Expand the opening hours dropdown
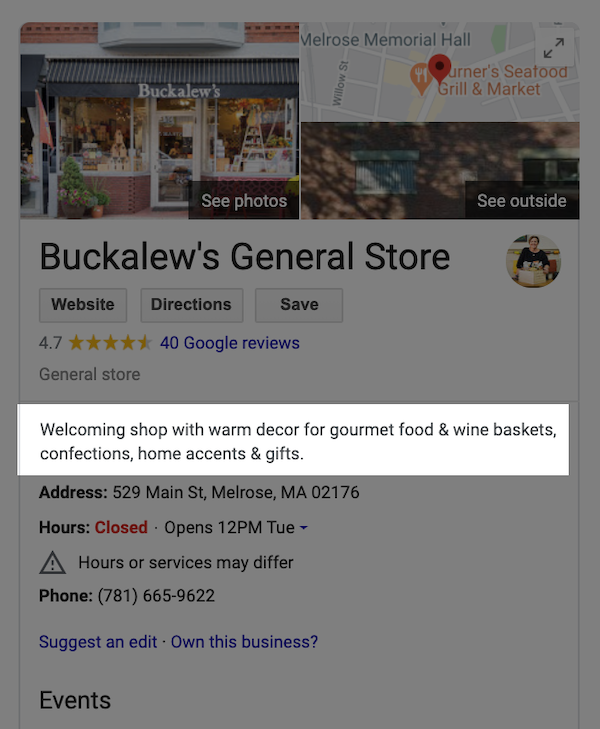This screenshot has width=600, height=729. click(304, 527)
